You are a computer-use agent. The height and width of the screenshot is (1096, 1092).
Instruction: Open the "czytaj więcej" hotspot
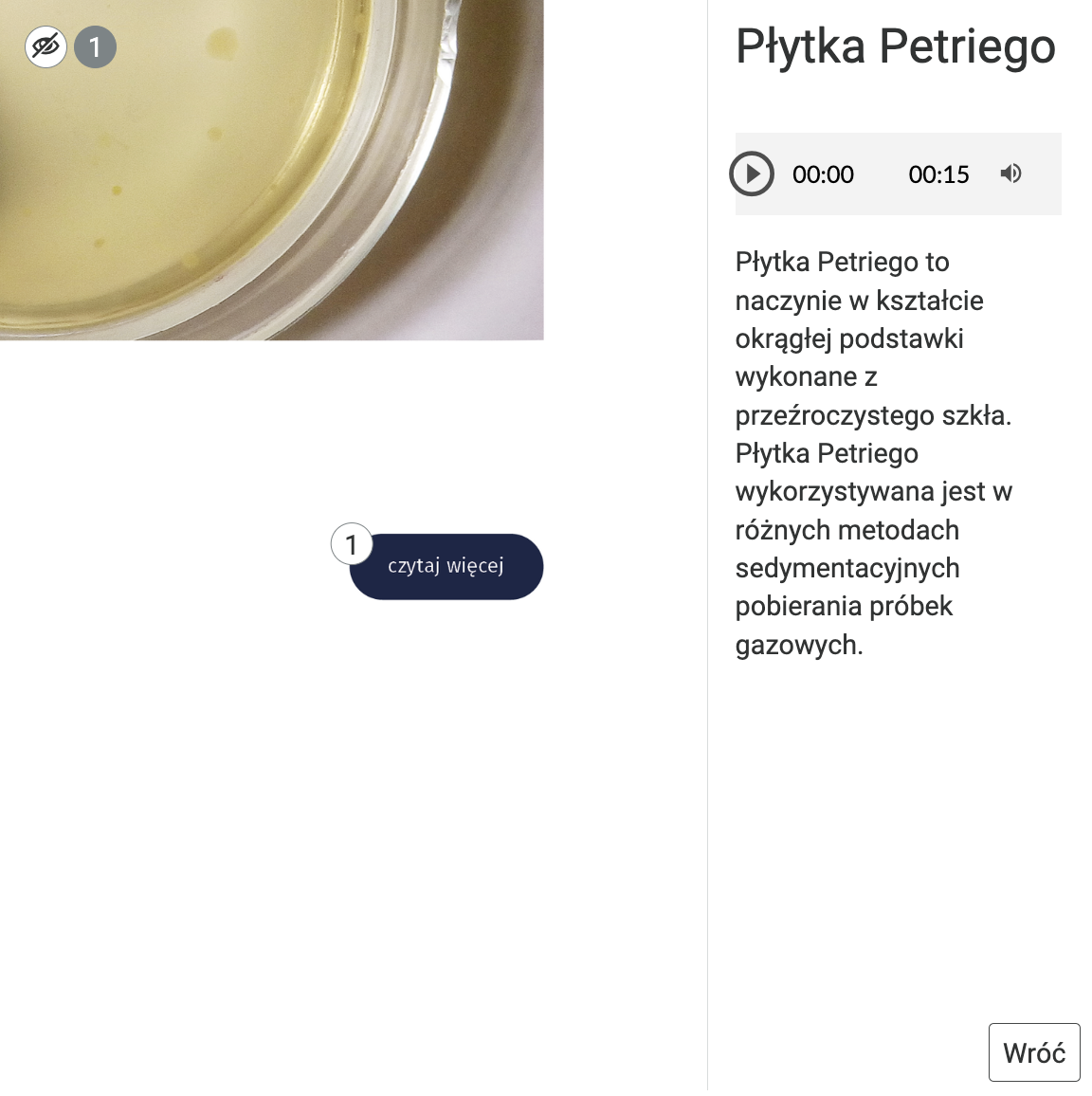click(x=446, y=567)
